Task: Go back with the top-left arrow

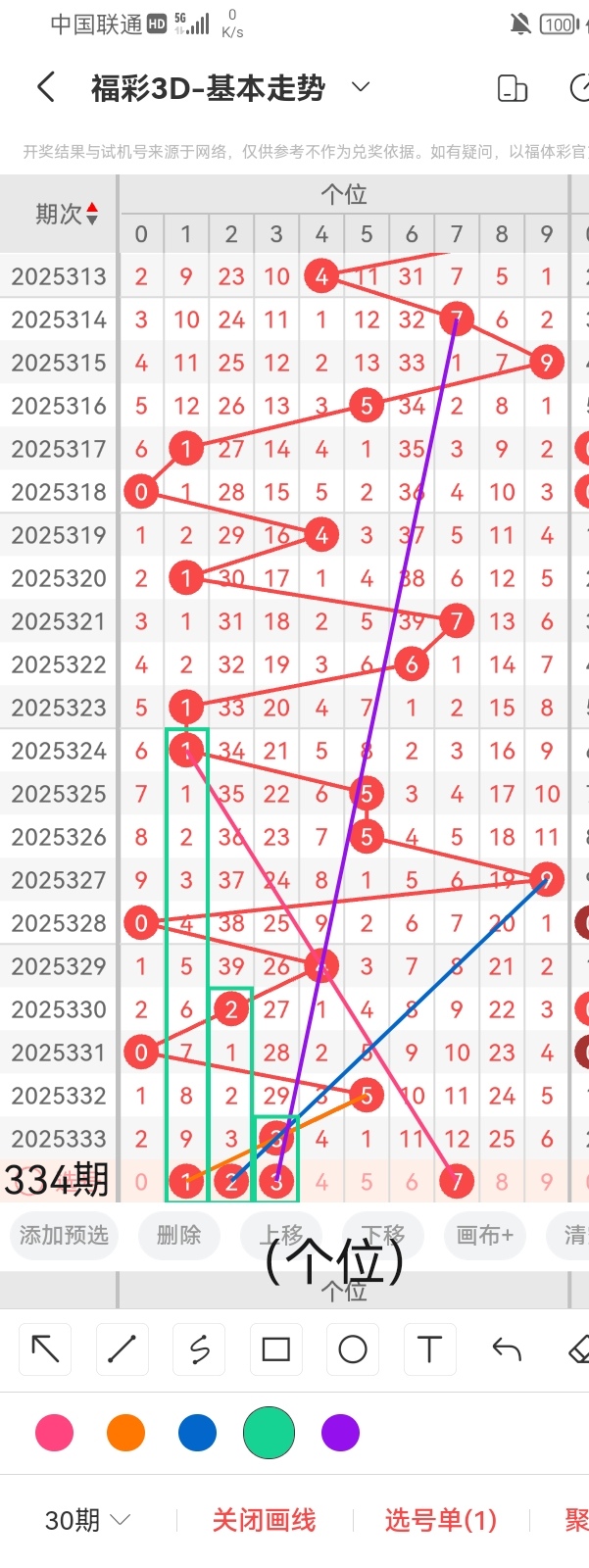Action: [45, 88]
